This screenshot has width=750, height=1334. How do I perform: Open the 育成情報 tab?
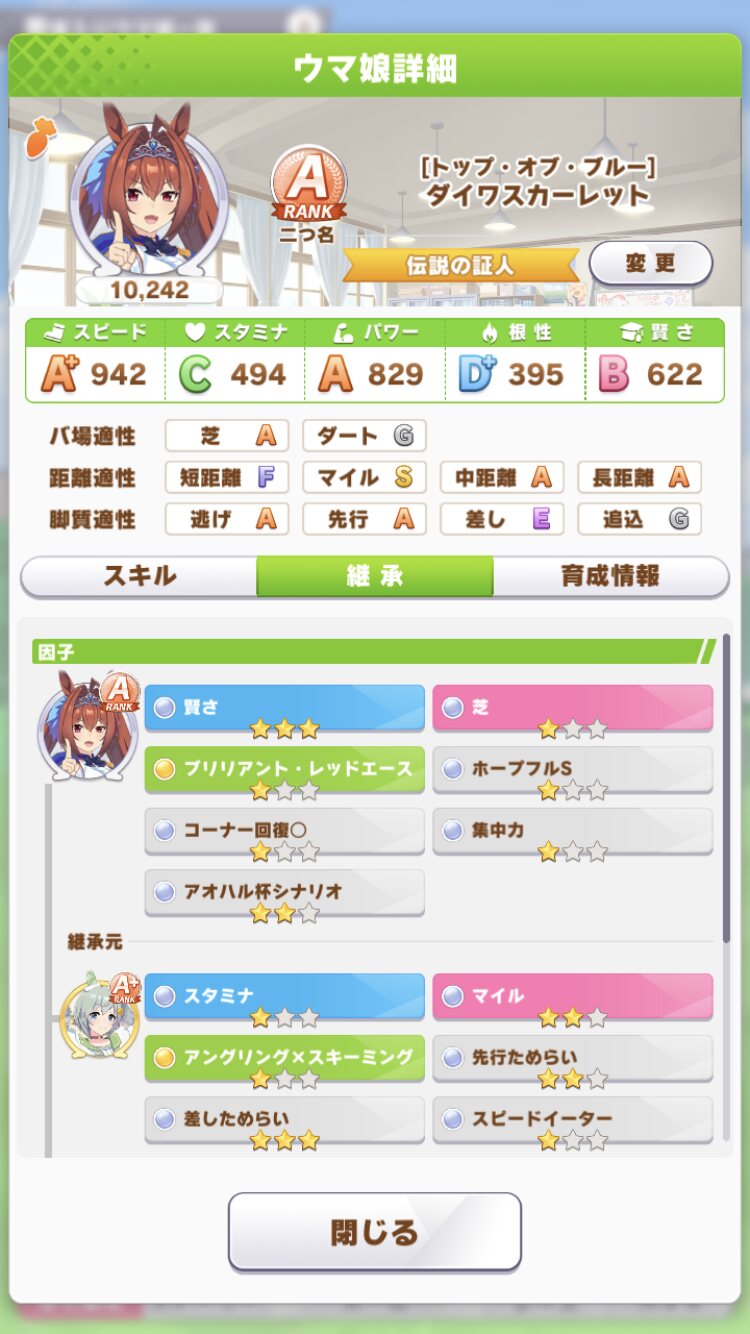pos(610,576)
